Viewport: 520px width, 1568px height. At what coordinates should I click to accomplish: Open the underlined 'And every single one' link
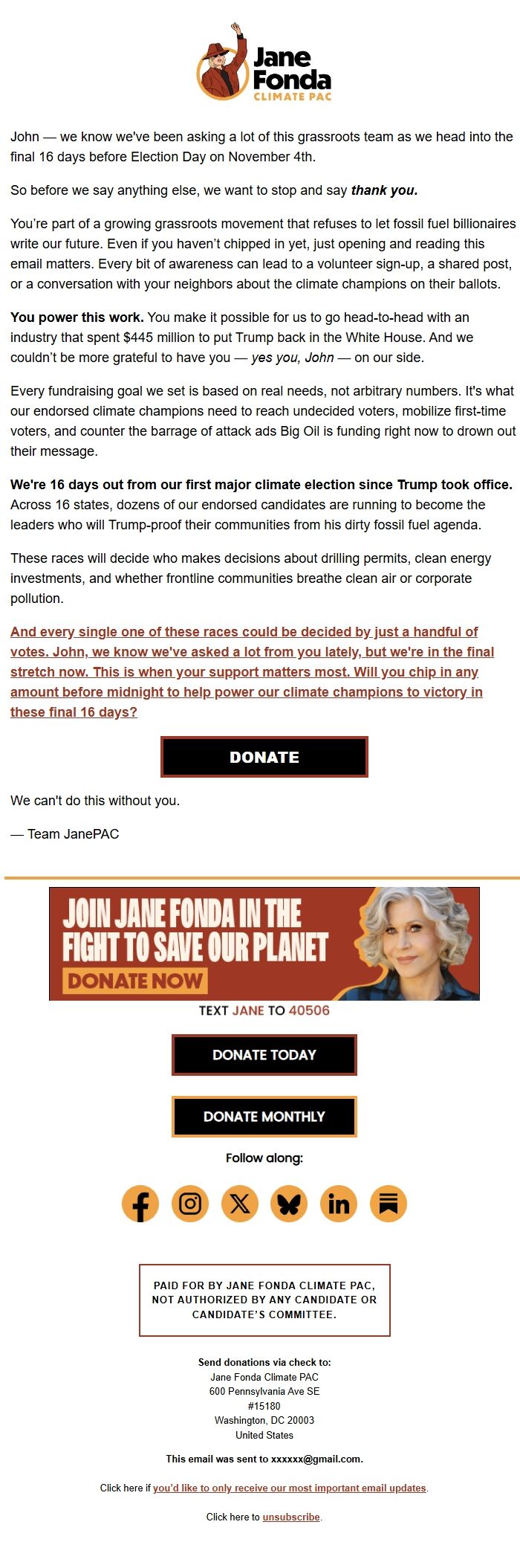pos(251,671)
